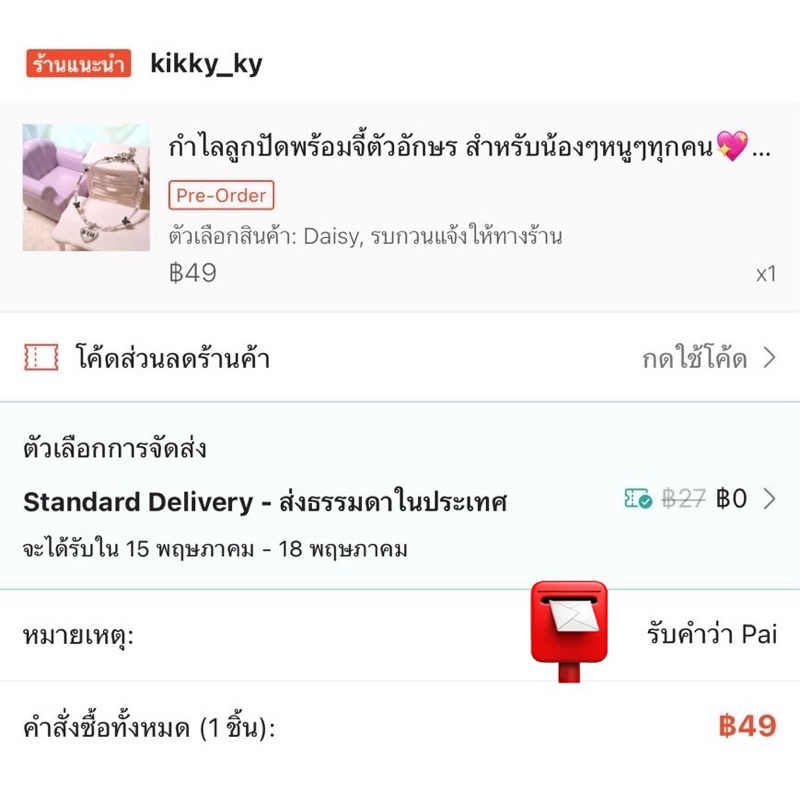Open the bead bracelet product item

tap(400, 207)
